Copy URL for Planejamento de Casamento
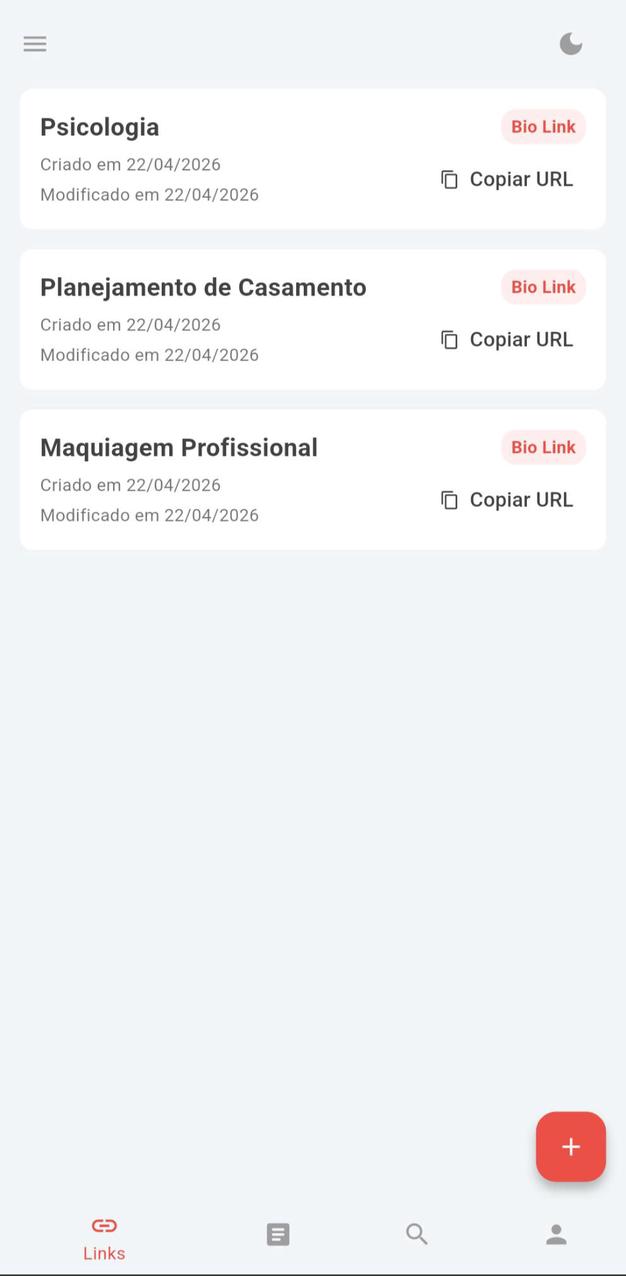Image resolution: width=626 pixels, height=1276 pixels. (x=507, y=340)
